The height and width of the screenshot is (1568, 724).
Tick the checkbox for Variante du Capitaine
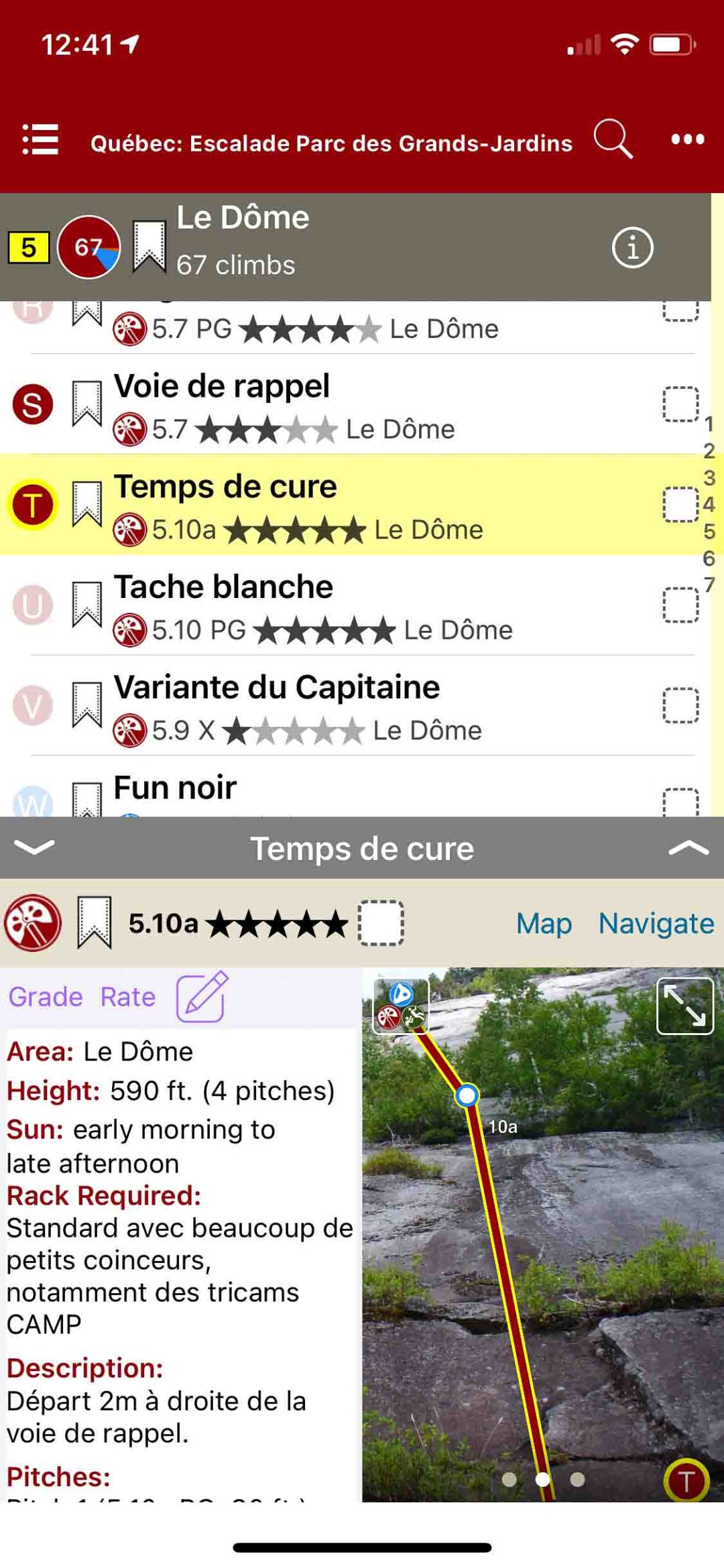click(x=680, y=705)
